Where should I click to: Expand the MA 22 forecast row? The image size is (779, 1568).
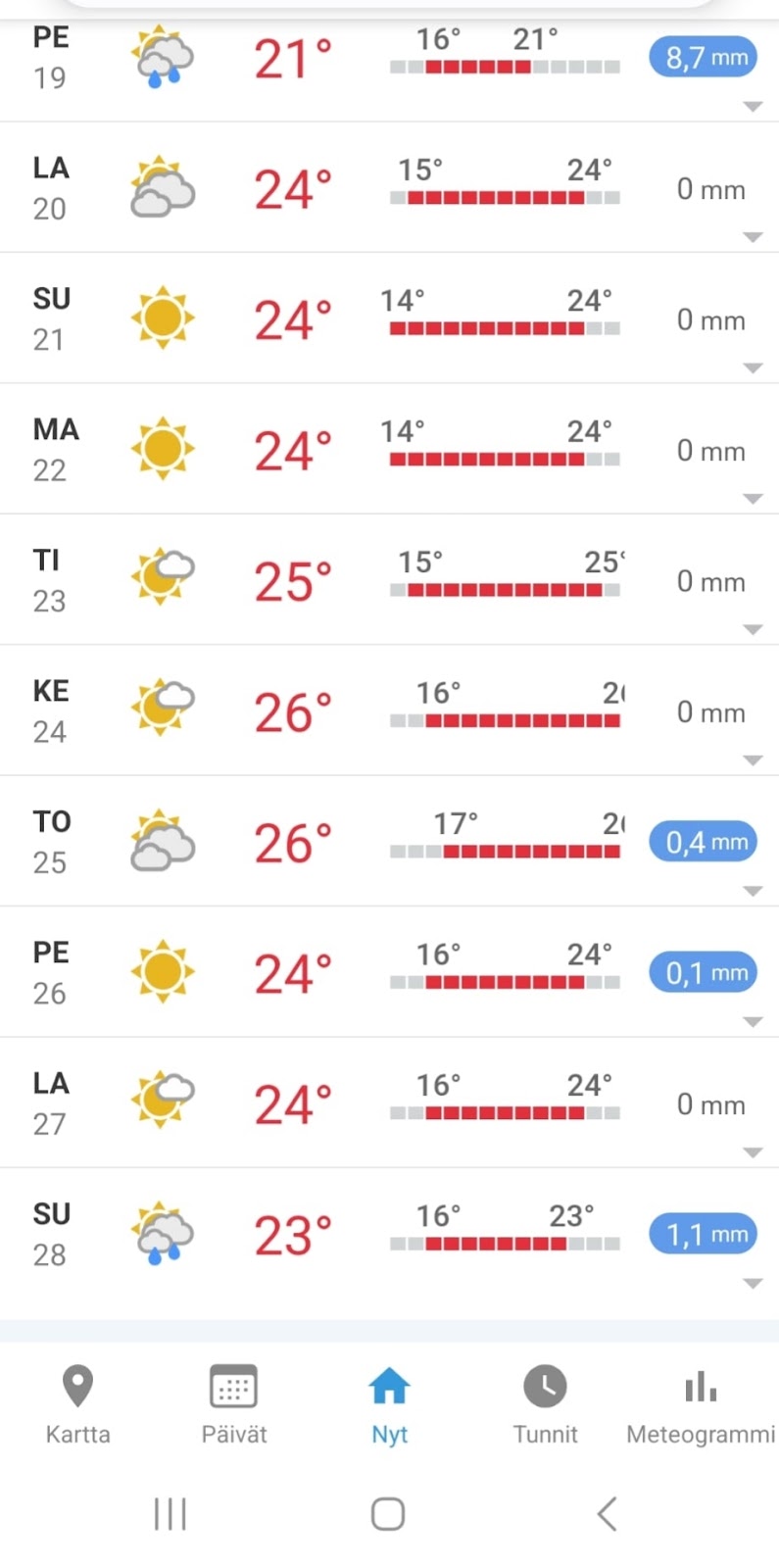click(x=753, y=499)
